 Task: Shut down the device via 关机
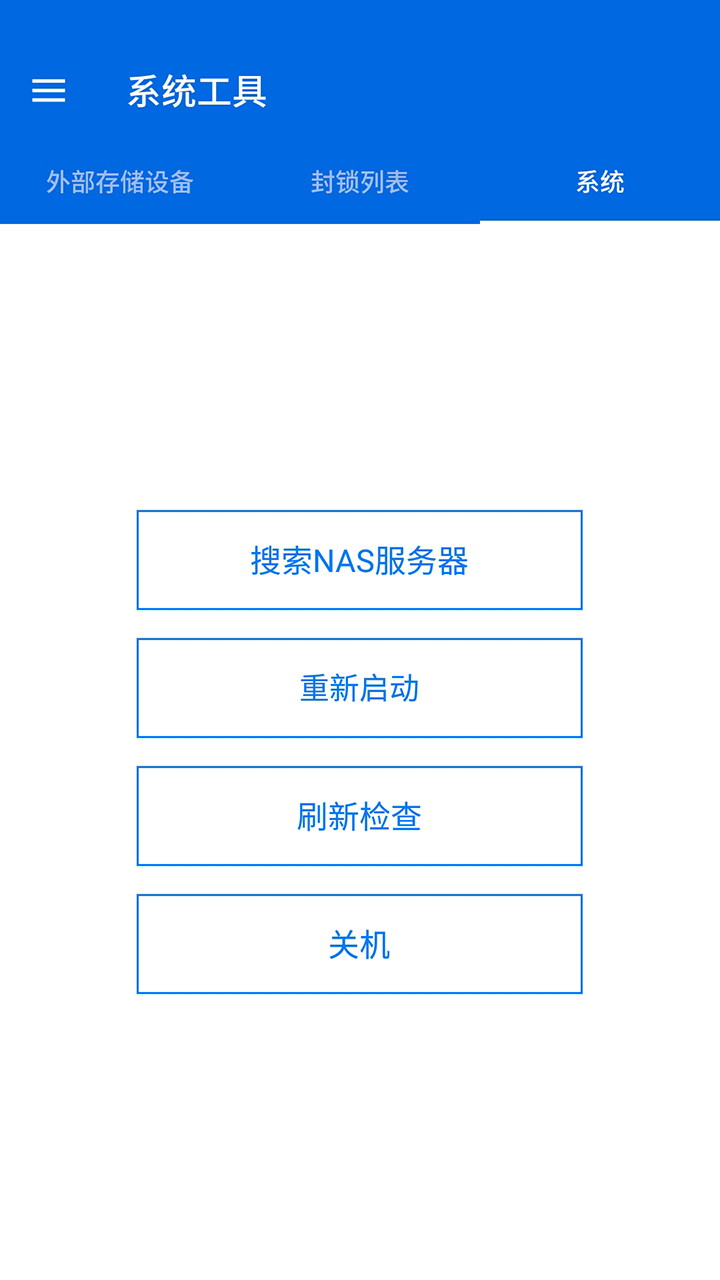click(x=359, y=943)
